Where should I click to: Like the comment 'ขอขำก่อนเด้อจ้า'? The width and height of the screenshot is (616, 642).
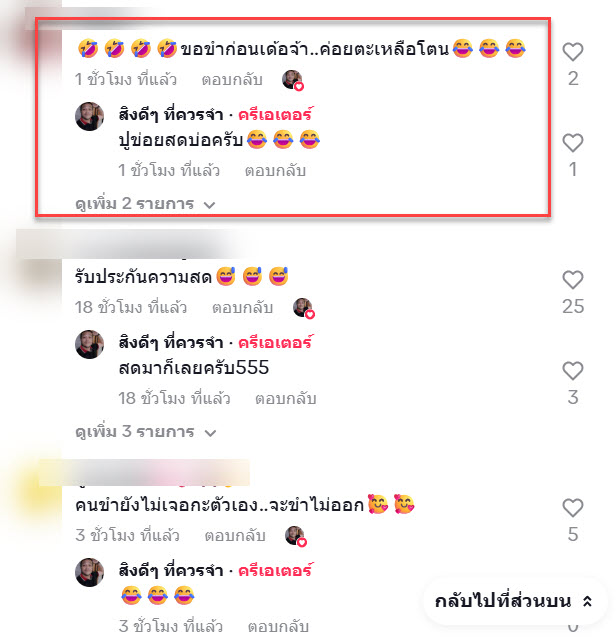(572, 52)
